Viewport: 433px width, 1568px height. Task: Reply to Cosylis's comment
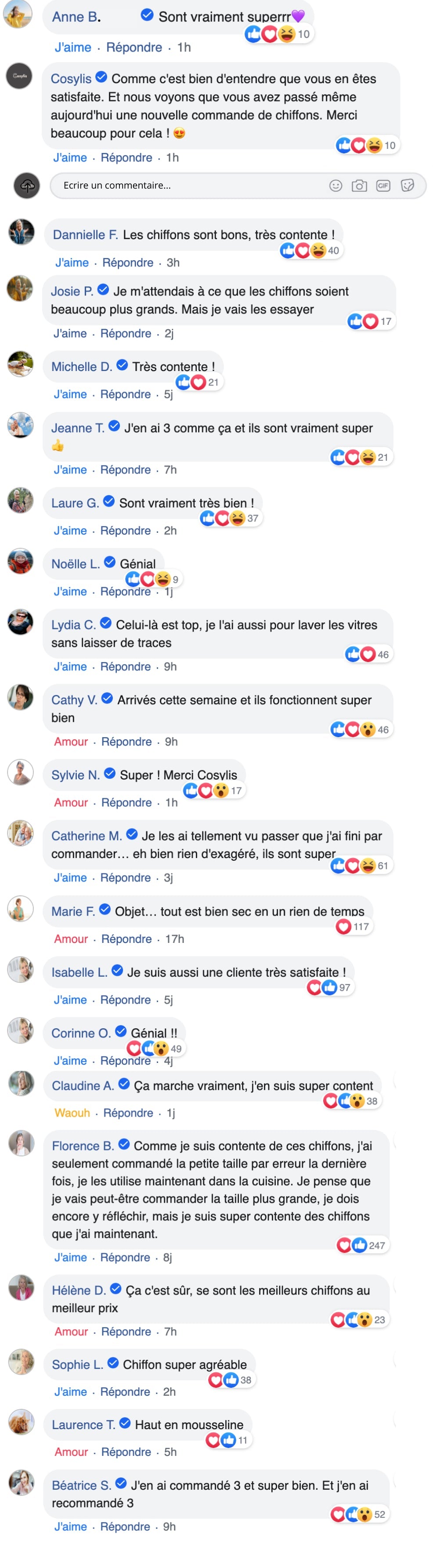[x=126, y=158]
